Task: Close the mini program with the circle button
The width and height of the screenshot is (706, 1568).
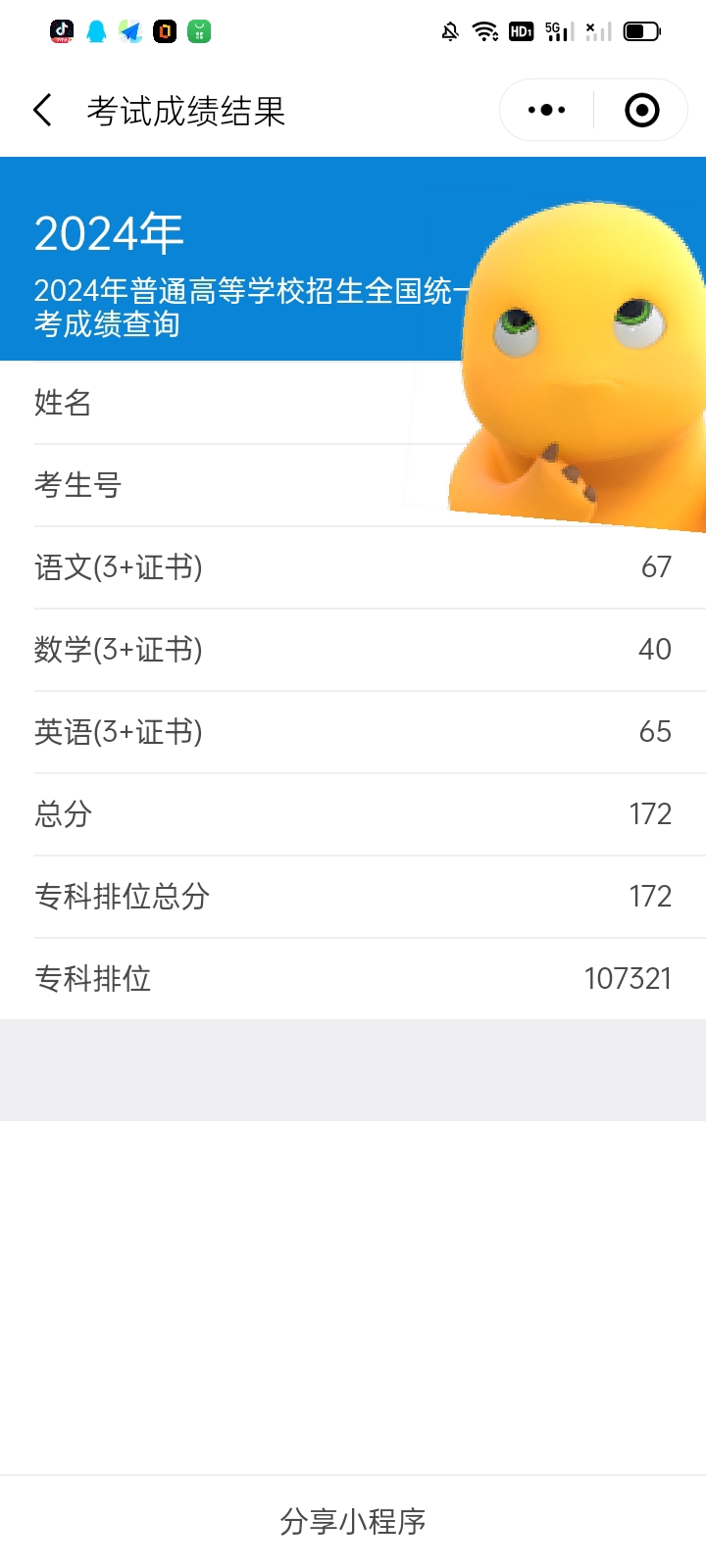Action: pyautogui.click(x=642, y=110)
